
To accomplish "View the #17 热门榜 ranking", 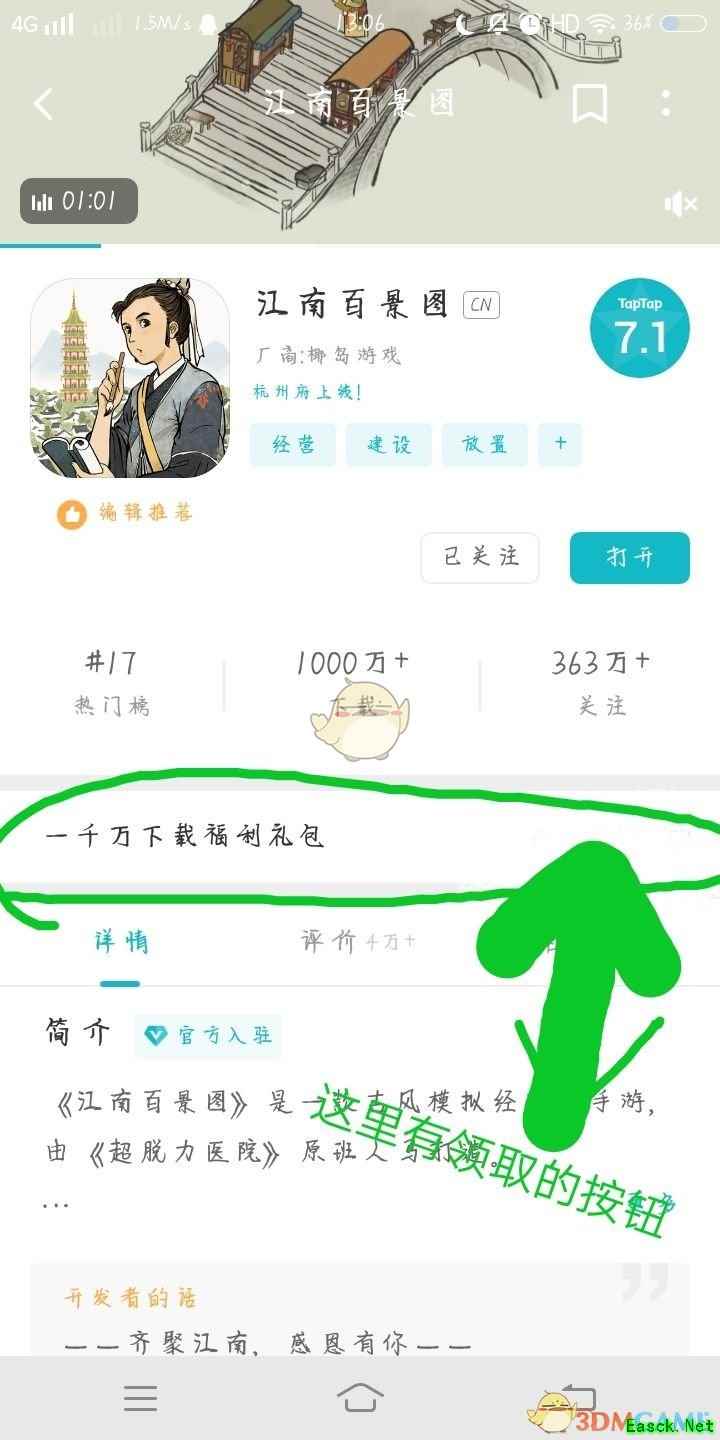I will pos(112,682).
